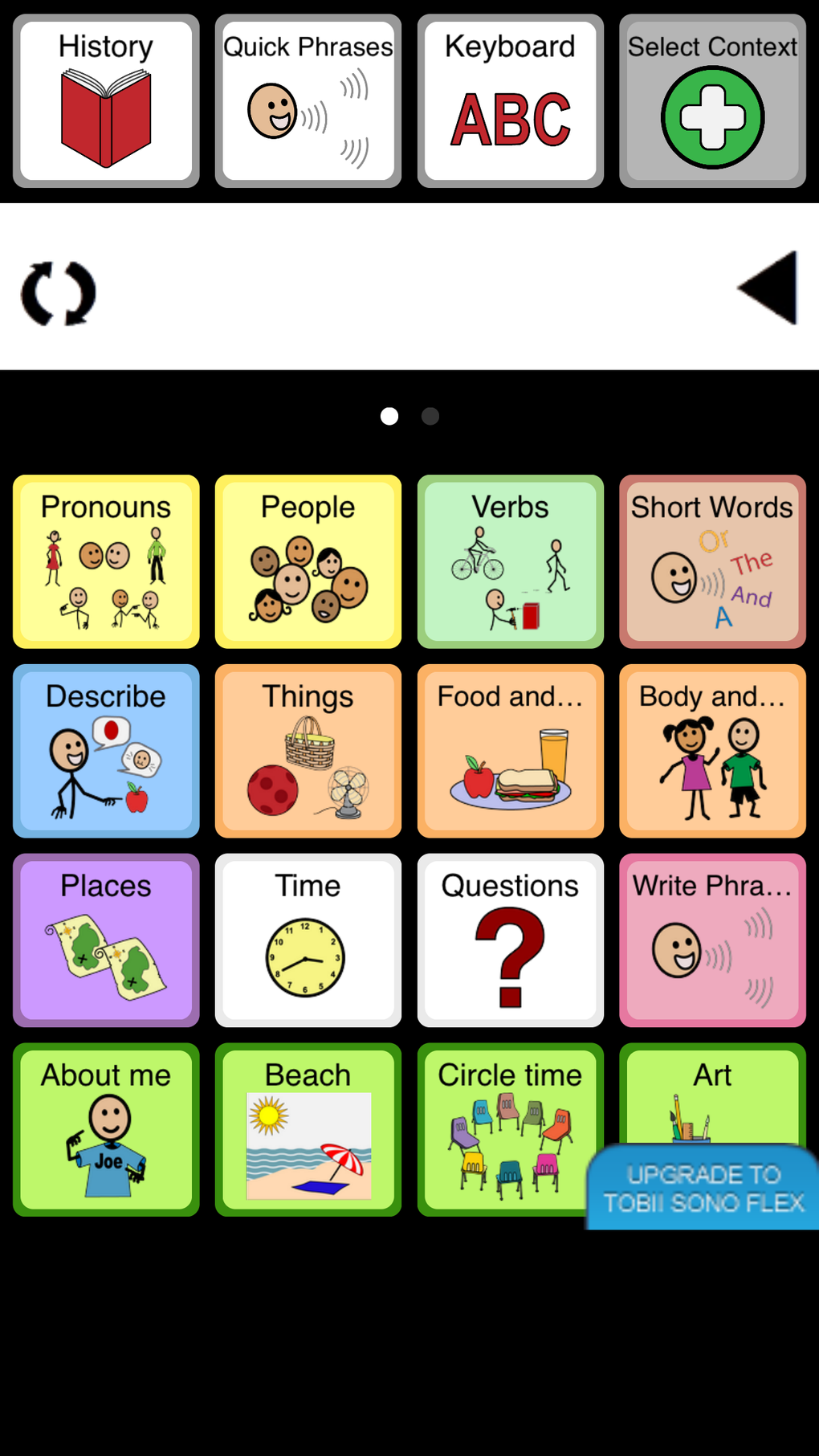Select the Verbs tile
Screen dimensions: 819x1456
click(x=511, y=561)
